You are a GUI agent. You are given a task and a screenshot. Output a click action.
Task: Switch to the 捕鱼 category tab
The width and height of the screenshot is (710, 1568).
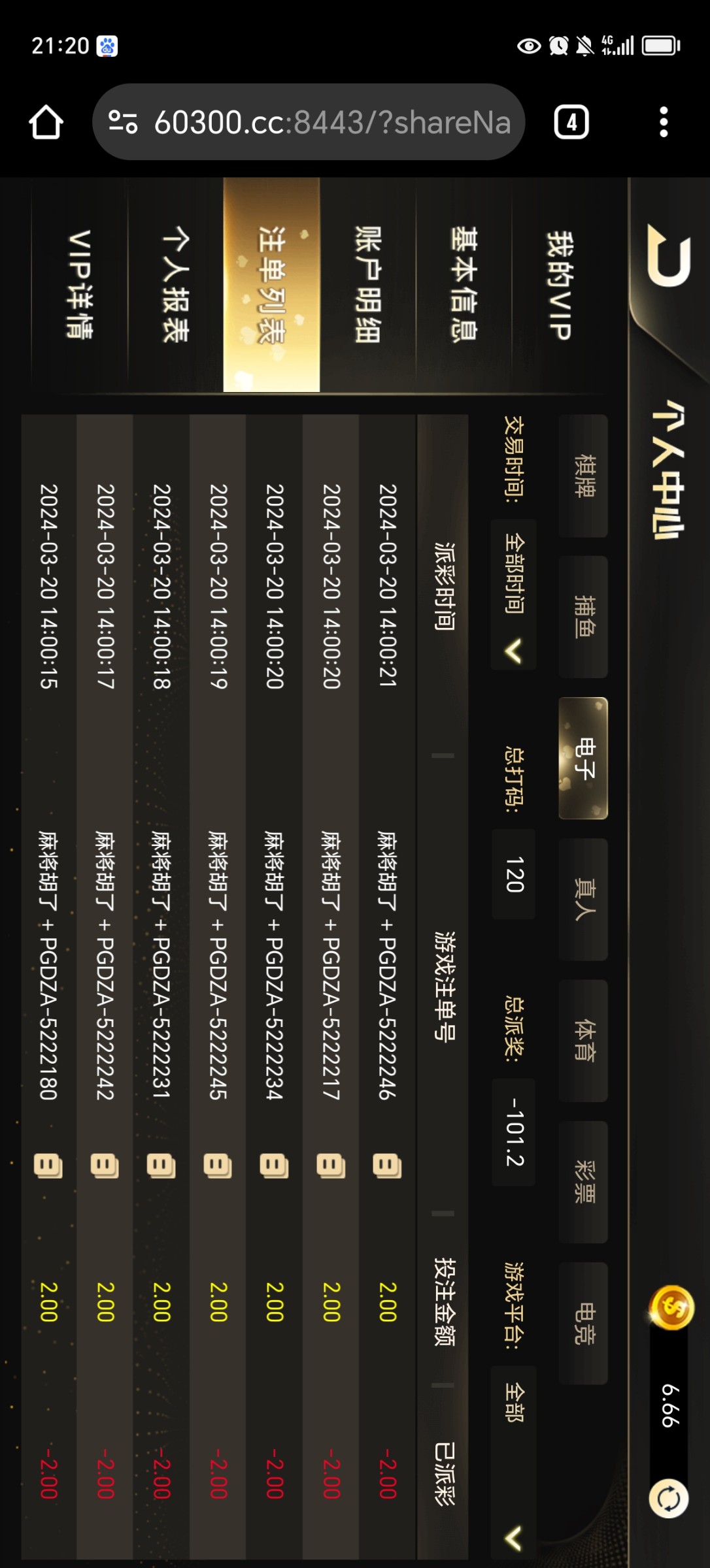(583, 617)
